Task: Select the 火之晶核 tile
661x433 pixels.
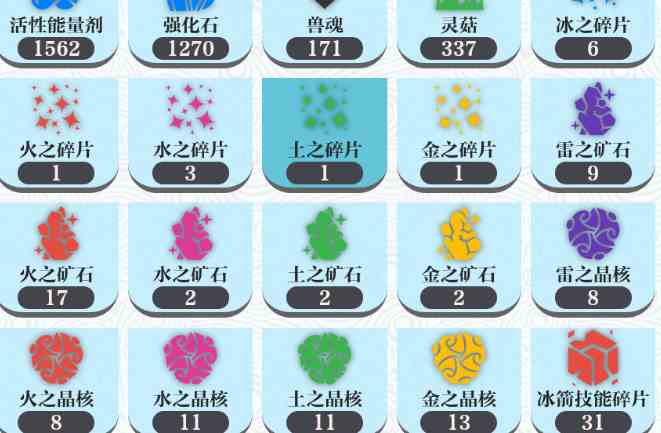Action: [56, 380]
